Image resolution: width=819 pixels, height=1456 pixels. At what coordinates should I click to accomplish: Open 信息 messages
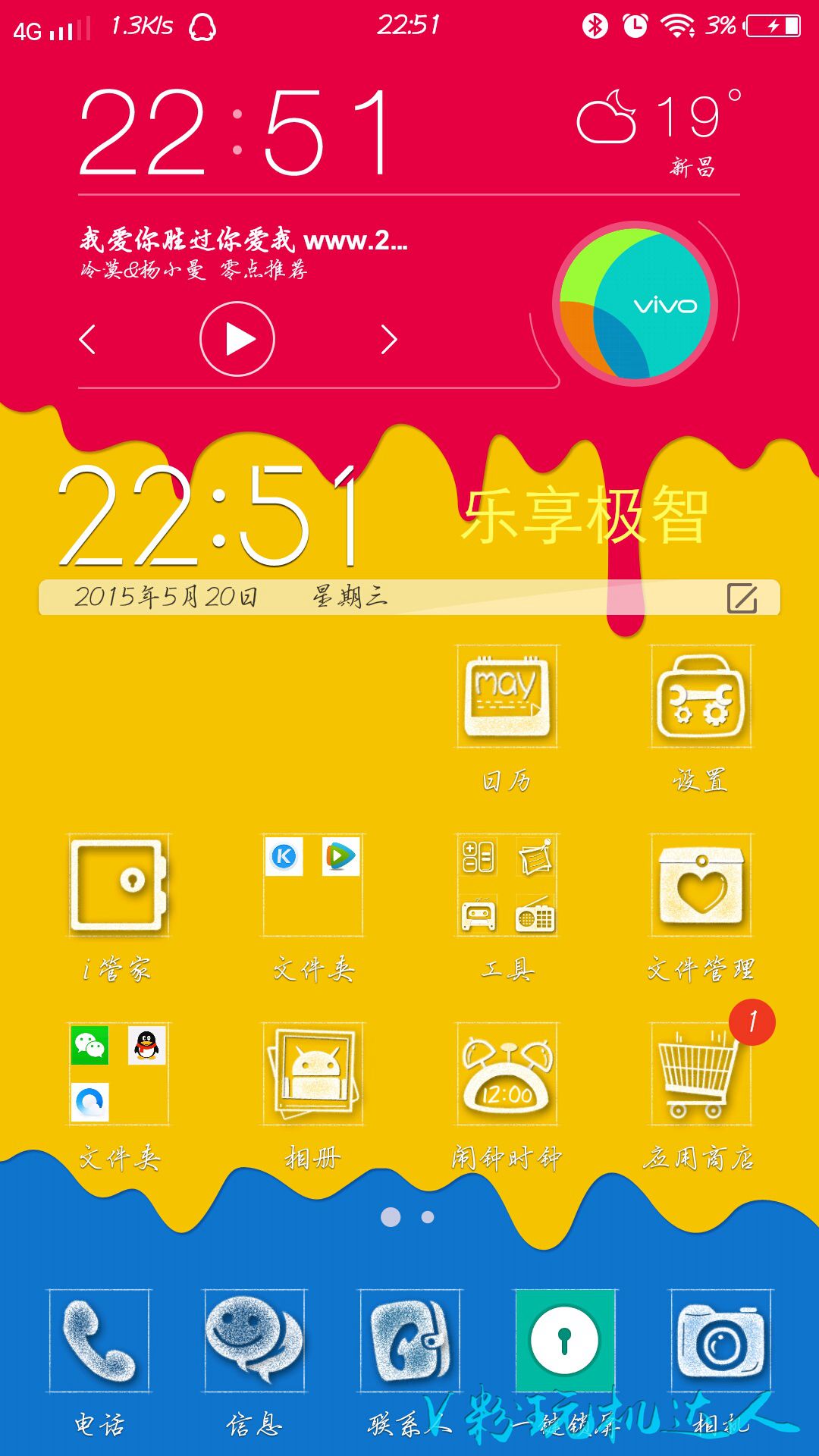254,1340
